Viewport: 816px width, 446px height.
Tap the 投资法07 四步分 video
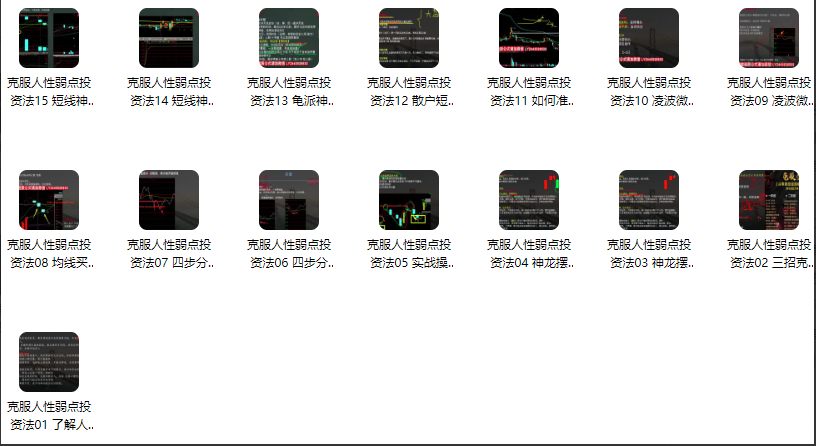[x=168, y=200]
